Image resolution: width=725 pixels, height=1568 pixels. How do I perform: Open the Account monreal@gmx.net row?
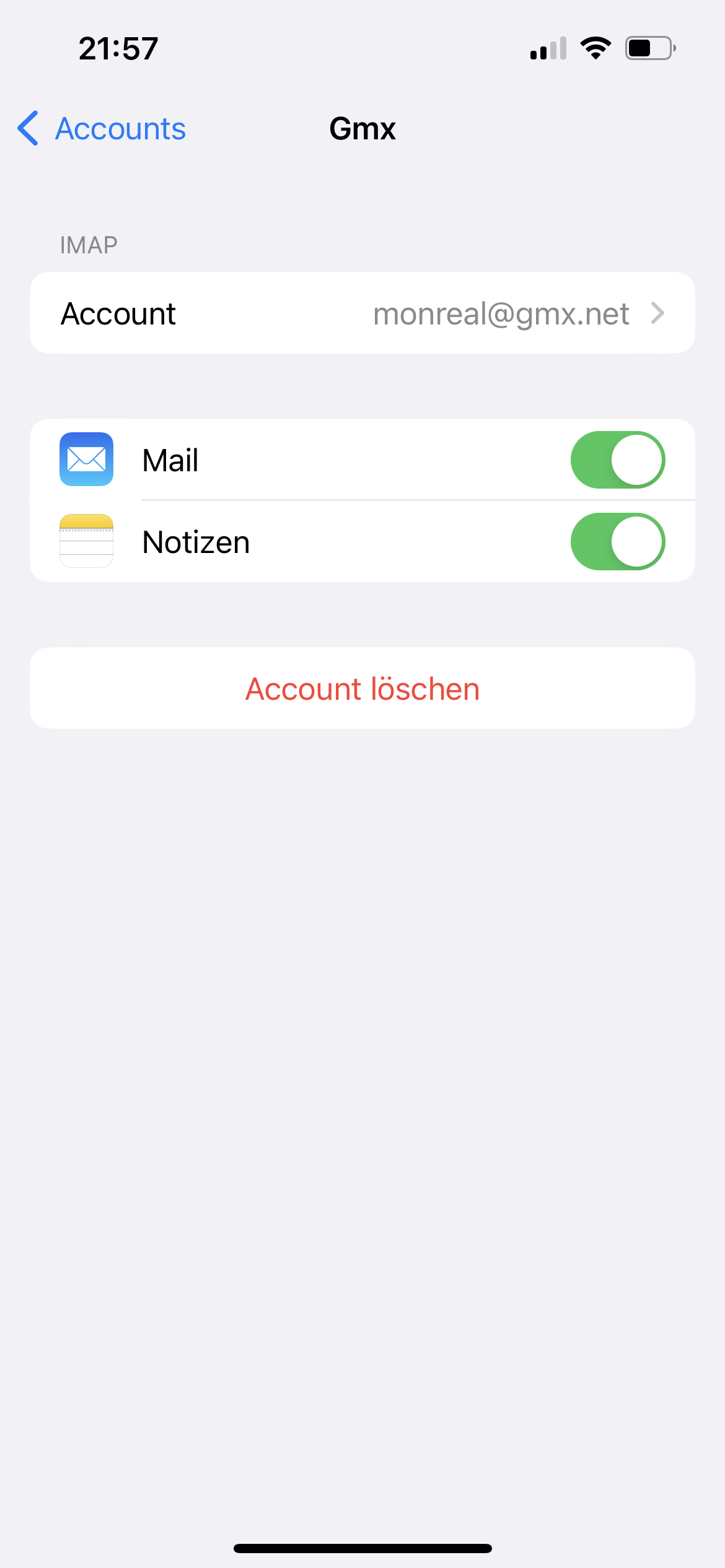click(x=362, y=313)
